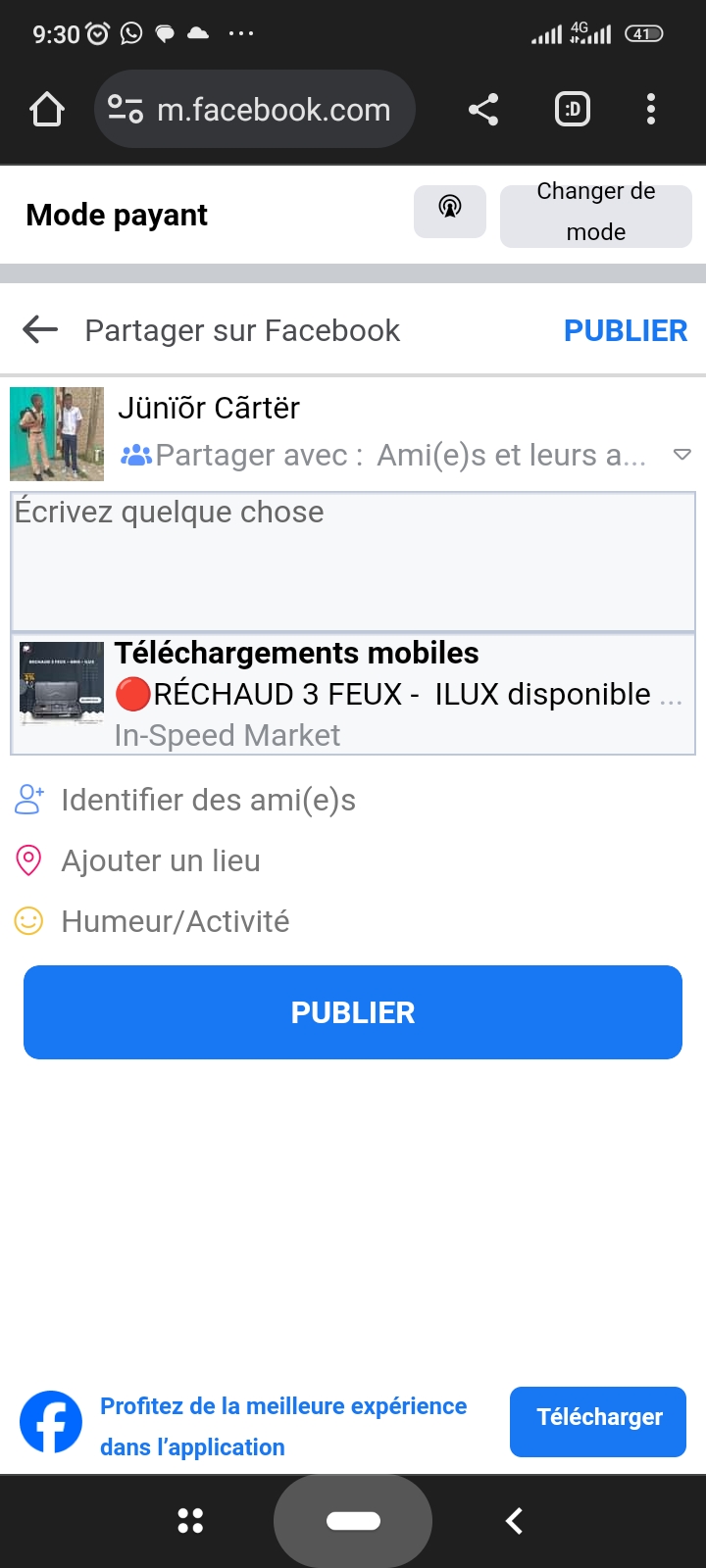Tap PUBLIER in the top header
Image resolution: width=706 pixels, height=1568 pixels.
(x=626, y=330)
